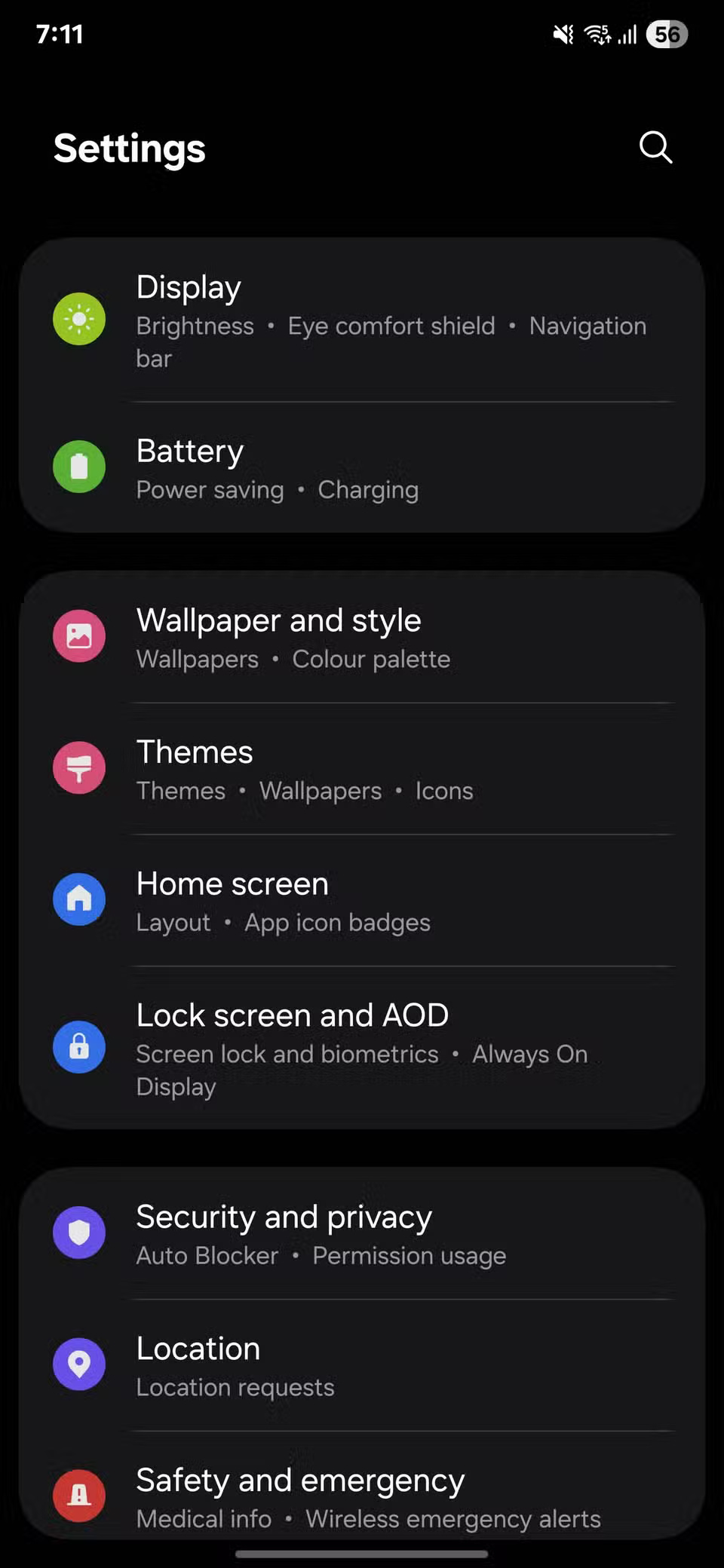Screen dimensions: 724x1568
Task: Select the Home screen icon
Action: tap(78, 899)
